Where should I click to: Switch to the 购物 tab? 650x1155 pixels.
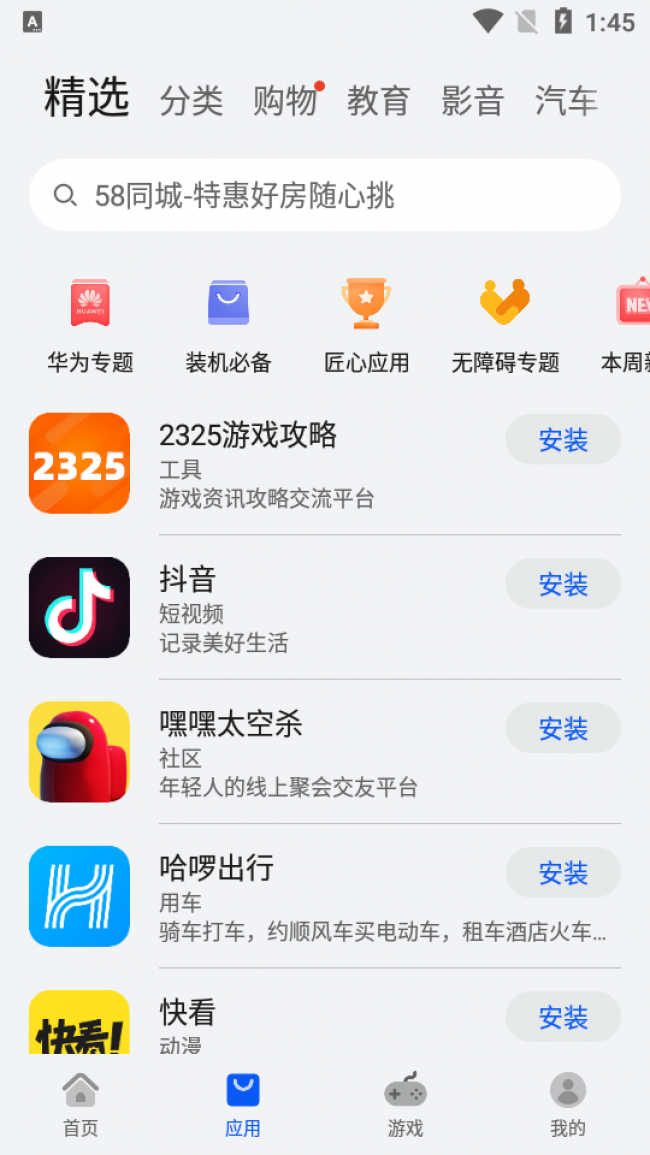(285, 101)
